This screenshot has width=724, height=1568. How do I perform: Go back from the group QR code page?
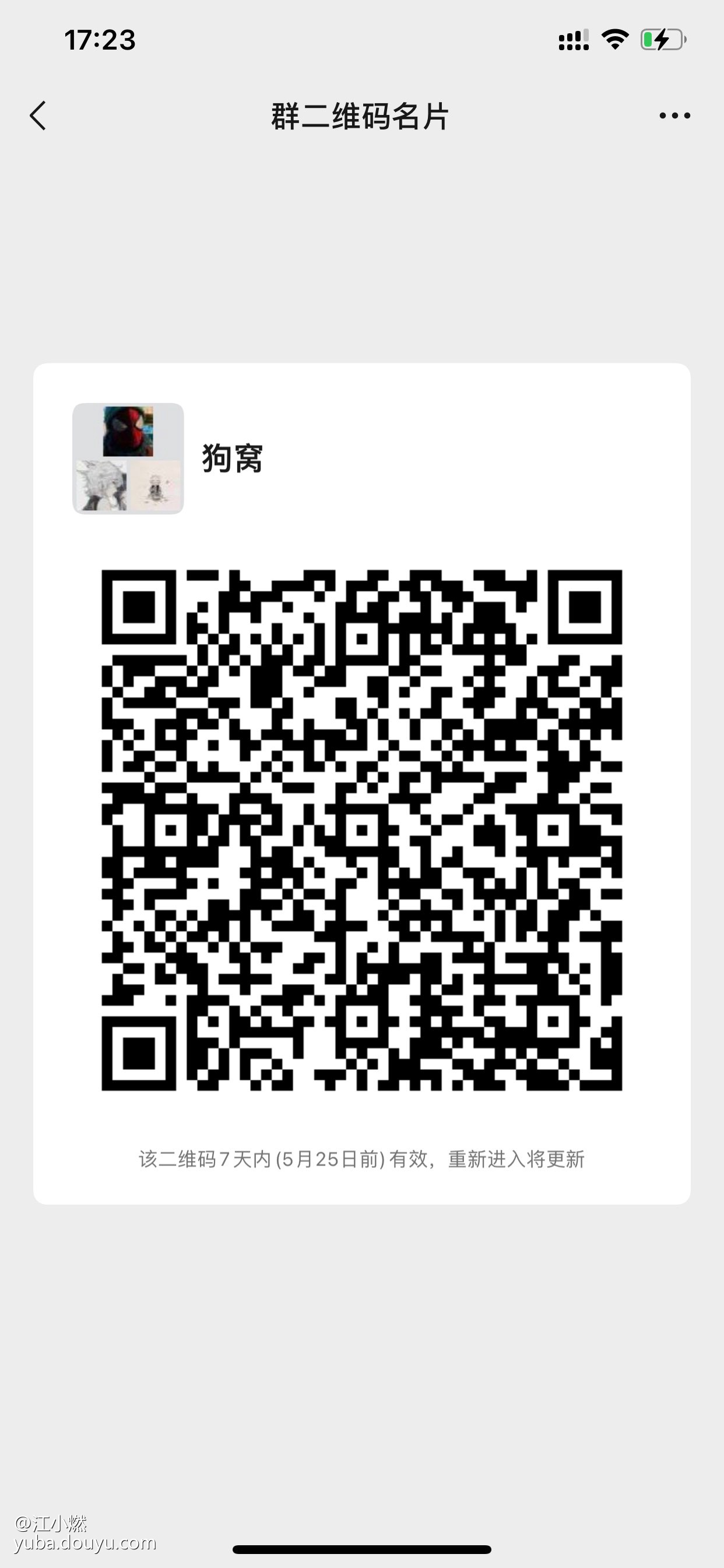point(38,116)
